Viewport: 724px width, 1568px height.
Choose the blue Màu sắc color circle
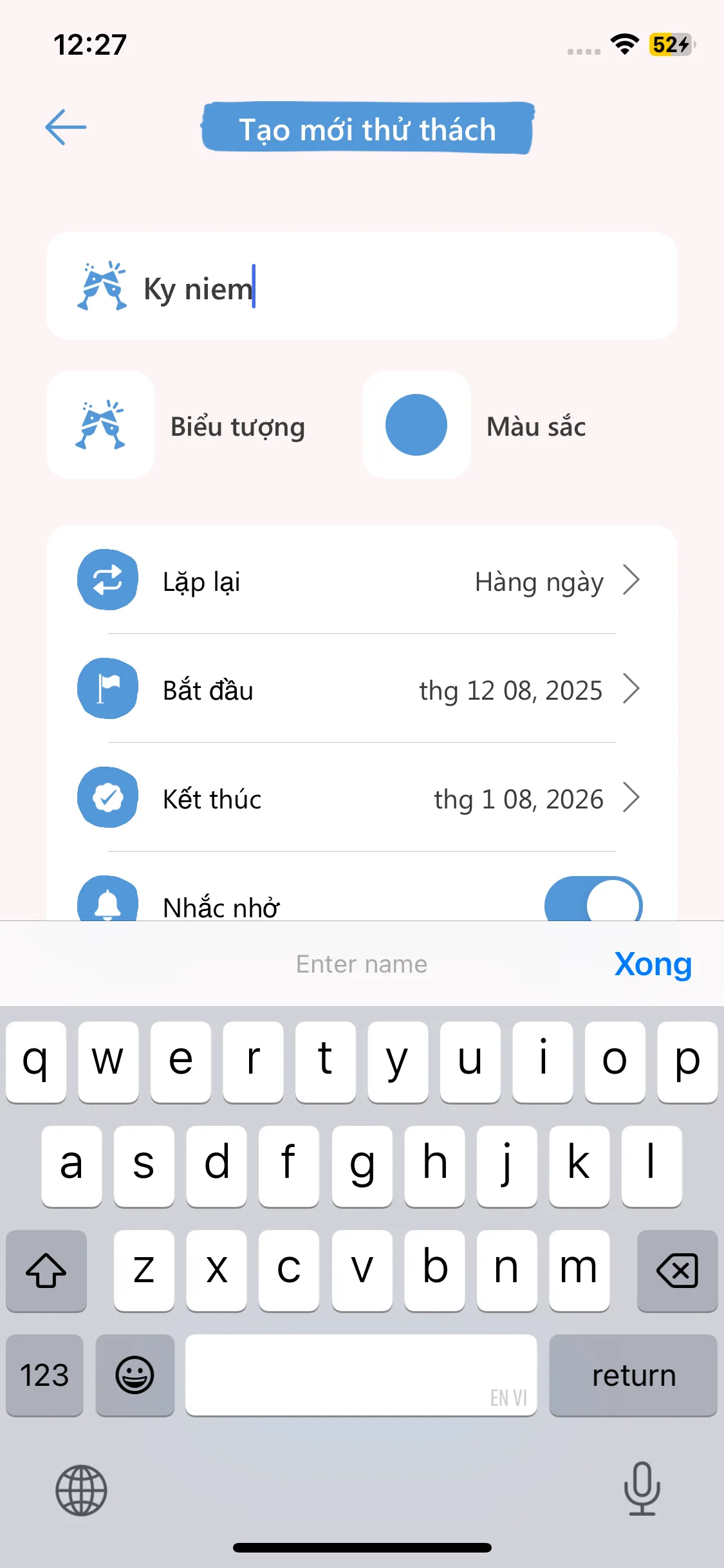click(x=416, y=425)
